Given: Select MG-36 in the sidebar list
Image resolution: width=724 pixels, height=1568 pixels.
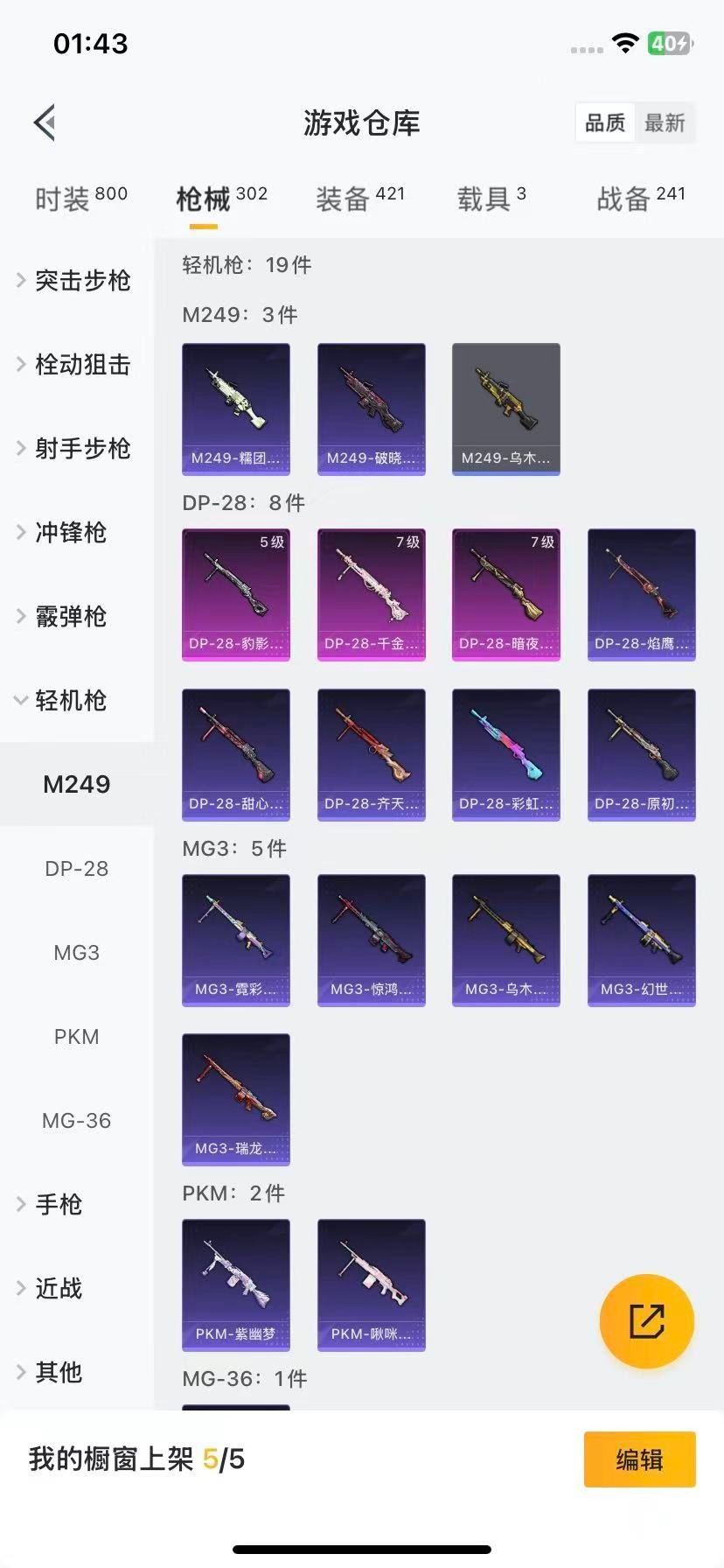Looking at the screenshot, I should (x=76, y=1120).
